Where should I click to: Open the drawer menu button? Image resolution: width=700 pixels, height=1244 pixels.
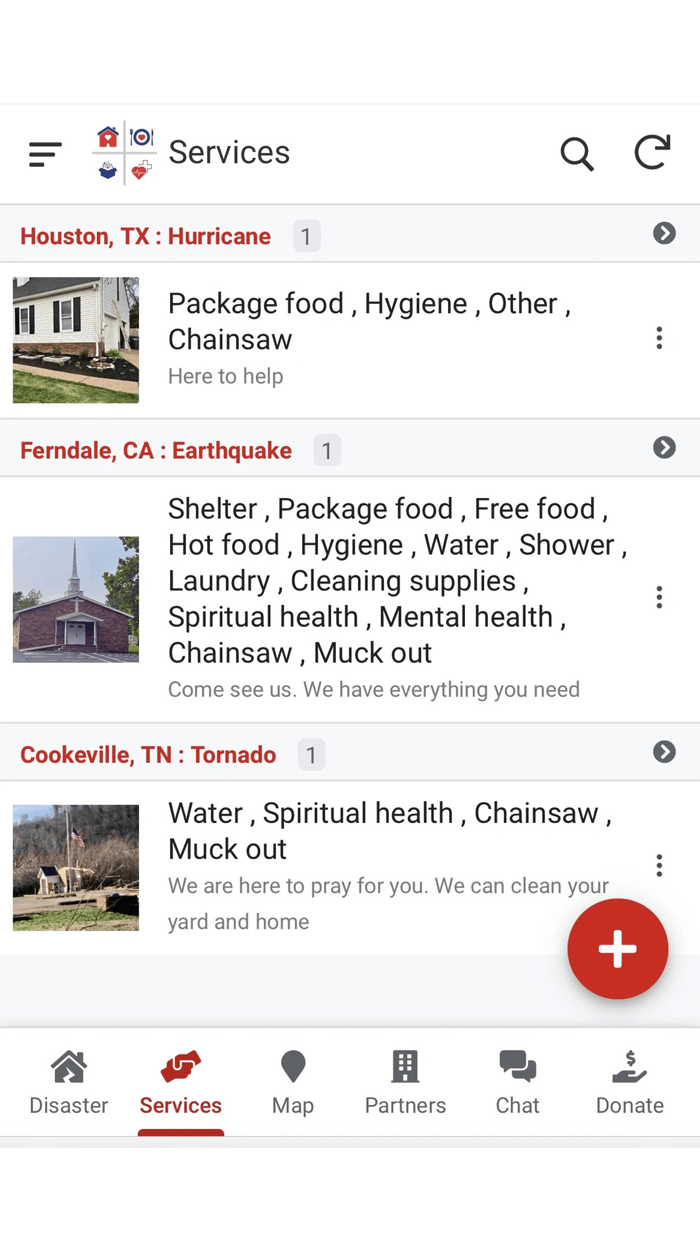coord(45,153)
